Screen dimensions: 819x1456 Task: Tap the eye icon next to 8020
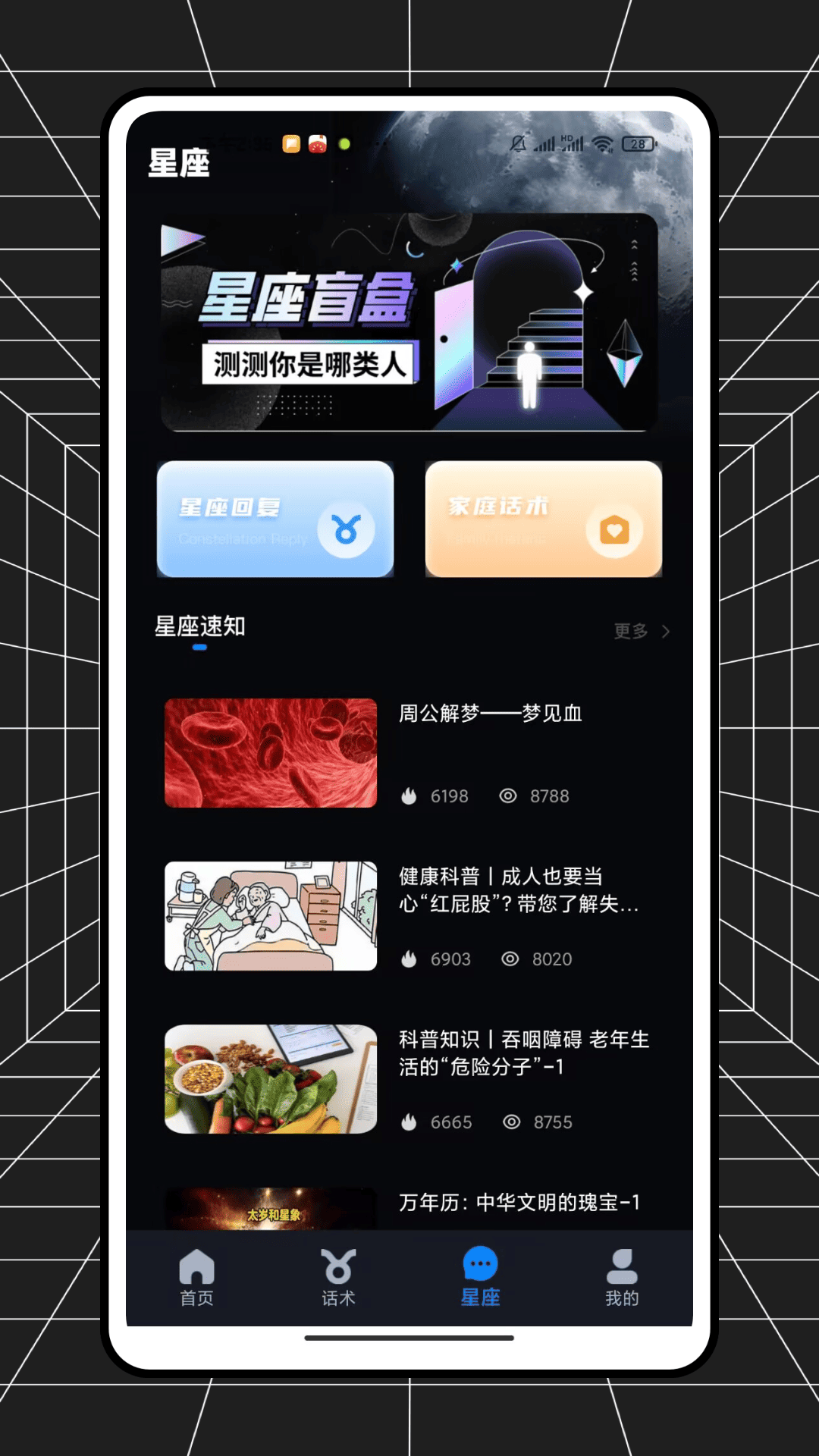click(x=510, y=959)
